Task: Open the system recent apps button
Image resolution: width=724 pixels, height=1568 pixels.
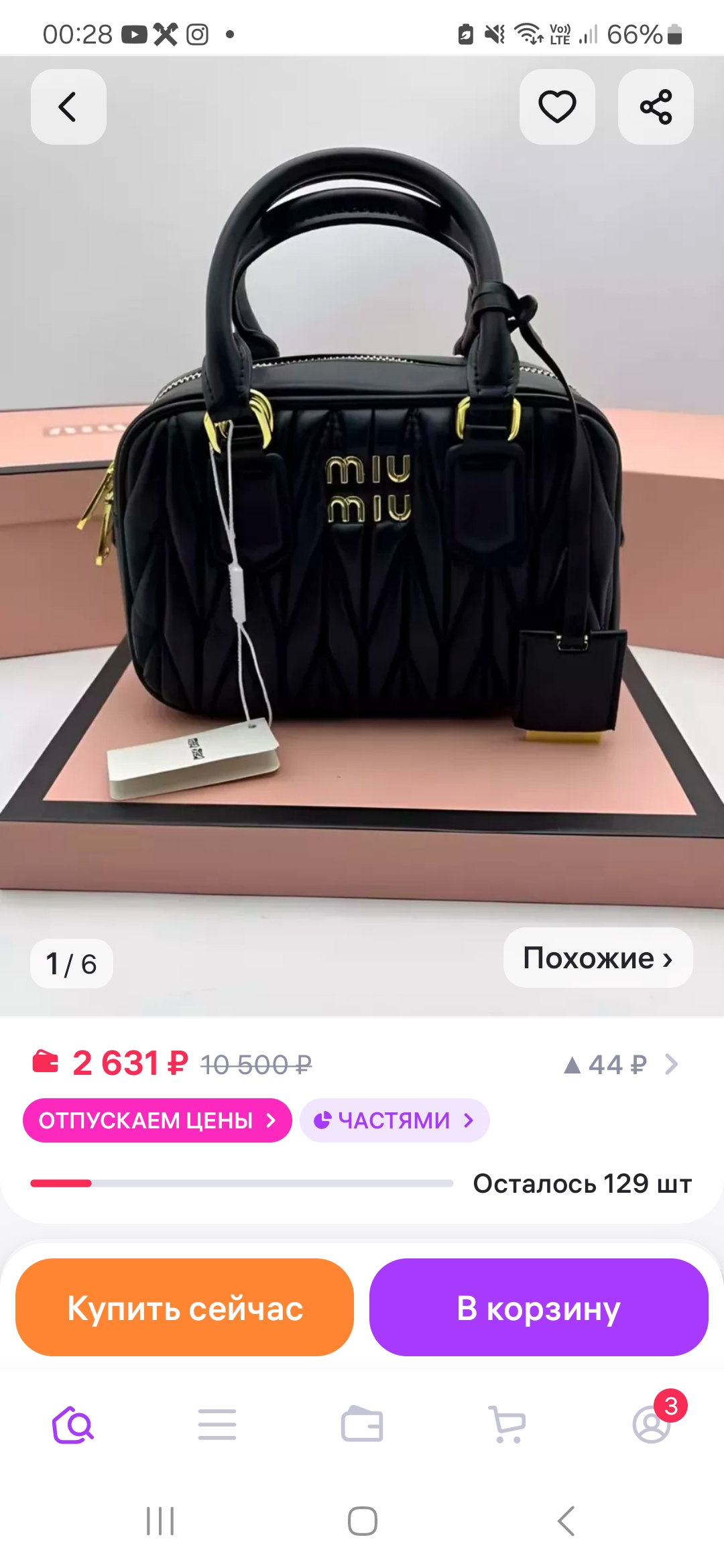Action: click(x=160, y=1521)
